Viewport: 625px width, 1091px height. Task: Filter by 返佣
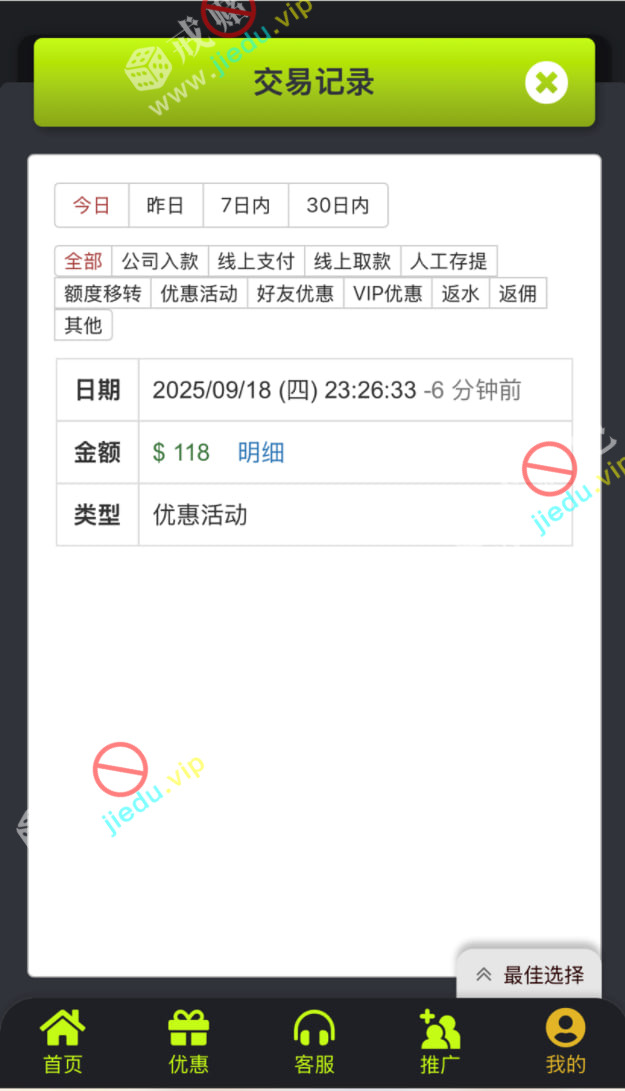(x=518, y=294)
